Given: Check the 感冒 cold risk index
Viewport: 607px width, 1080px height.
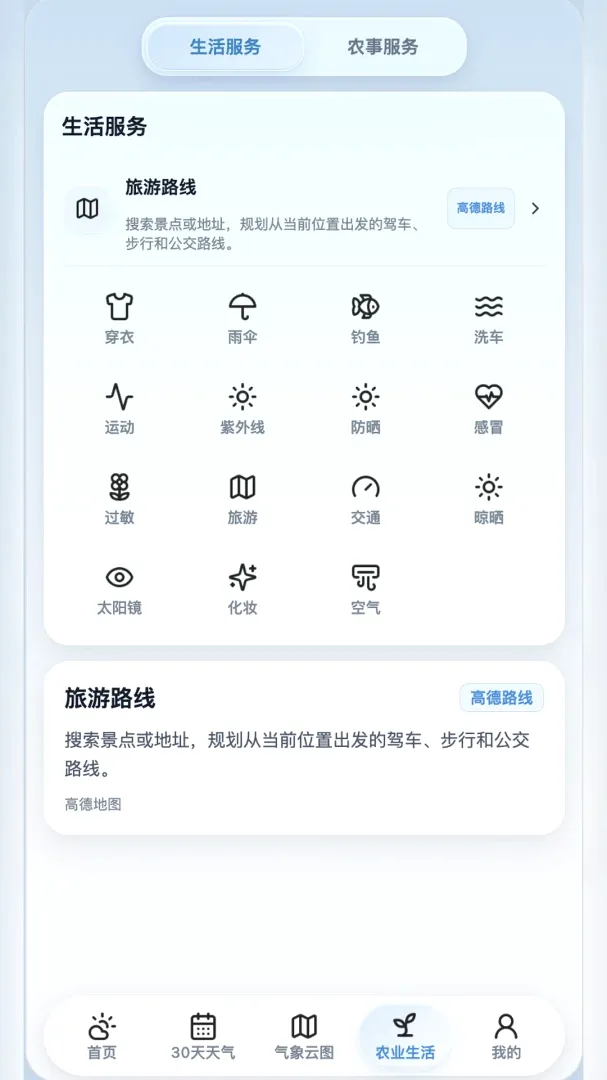Looking at the screenshot, I should coord(488,409).
